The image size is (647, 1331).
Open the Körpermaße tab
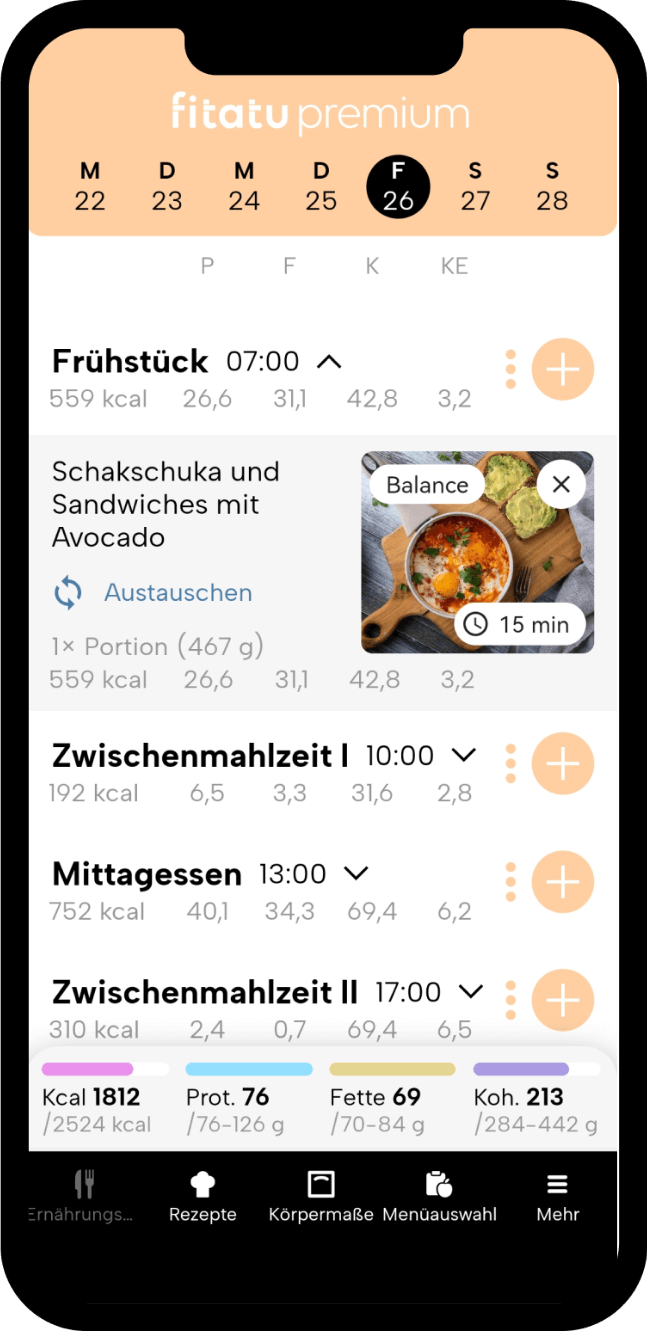tap(321, 1197)
